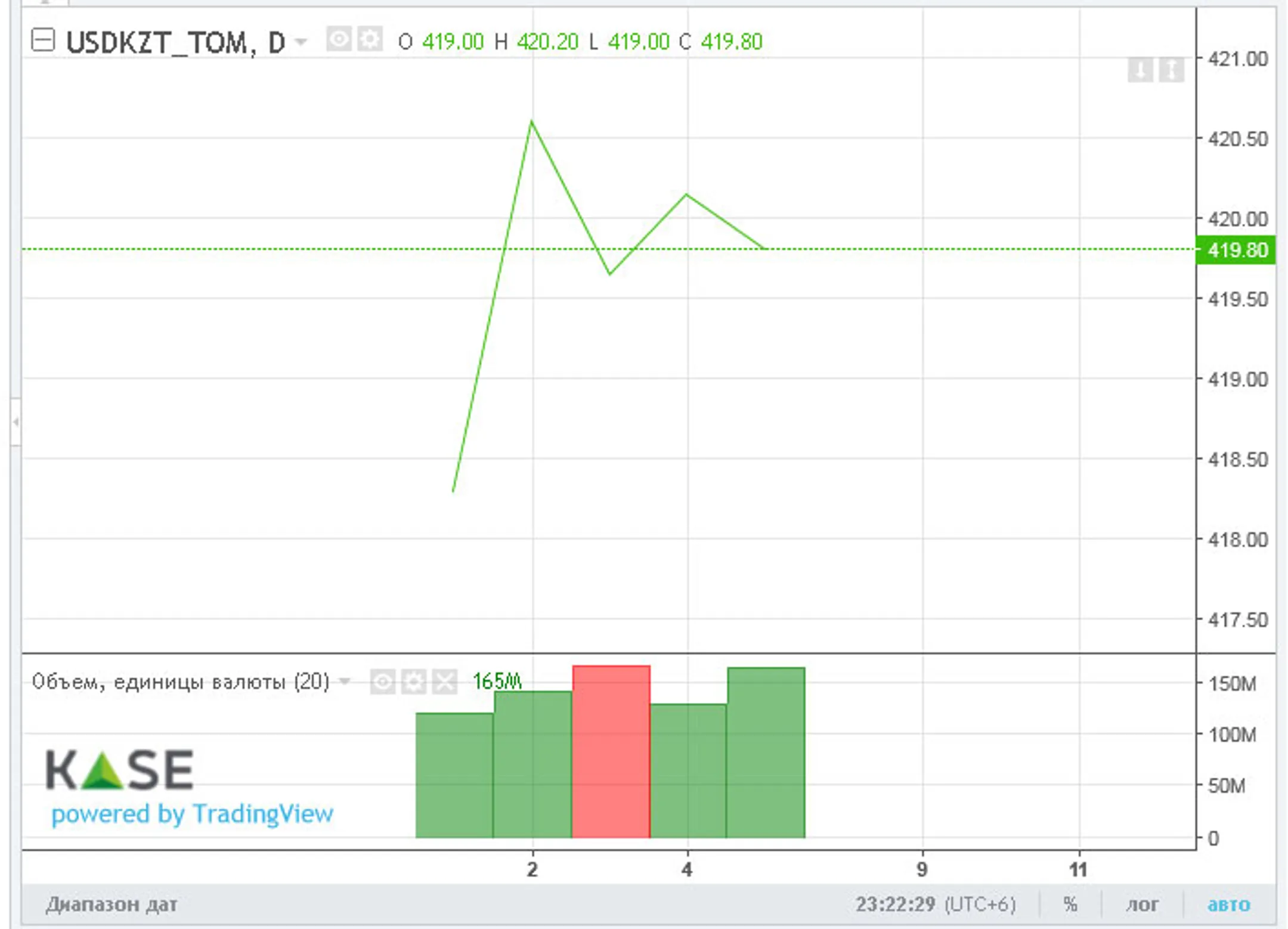Image resolution: width=1288 pixels, height=929 pixels.
Task: Toggle the 'авто' auto scale
Action: (x=1228, y=905)
